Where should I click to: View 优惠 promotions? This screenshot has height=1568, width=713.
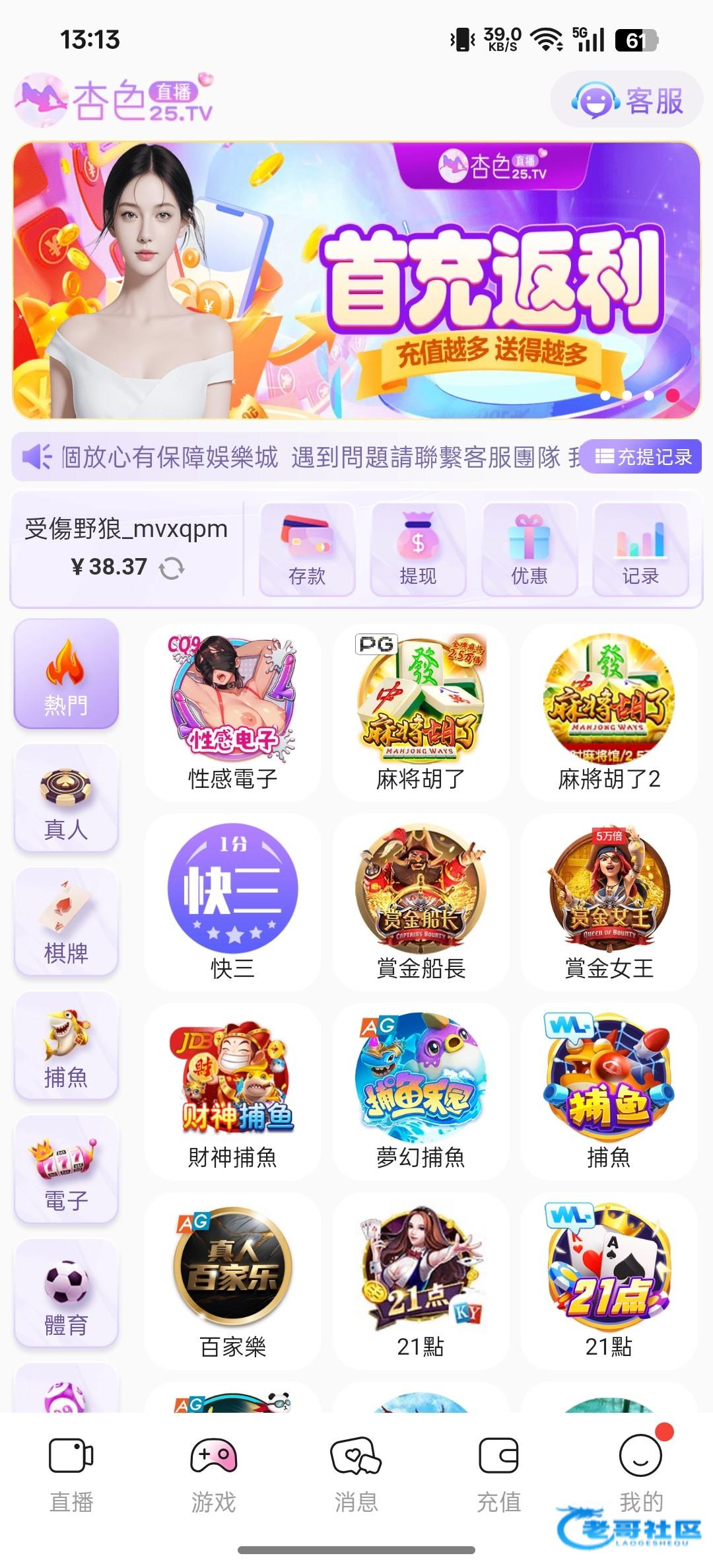pyautogui.click(x=529, y=550)
